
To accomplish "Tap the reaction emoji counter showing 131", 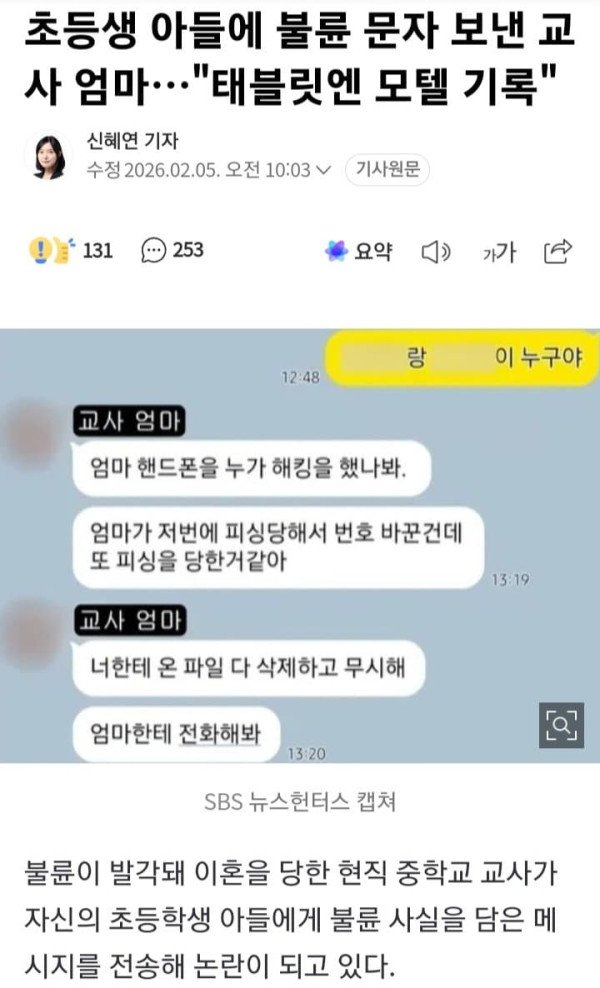I will tap(70, 250).
